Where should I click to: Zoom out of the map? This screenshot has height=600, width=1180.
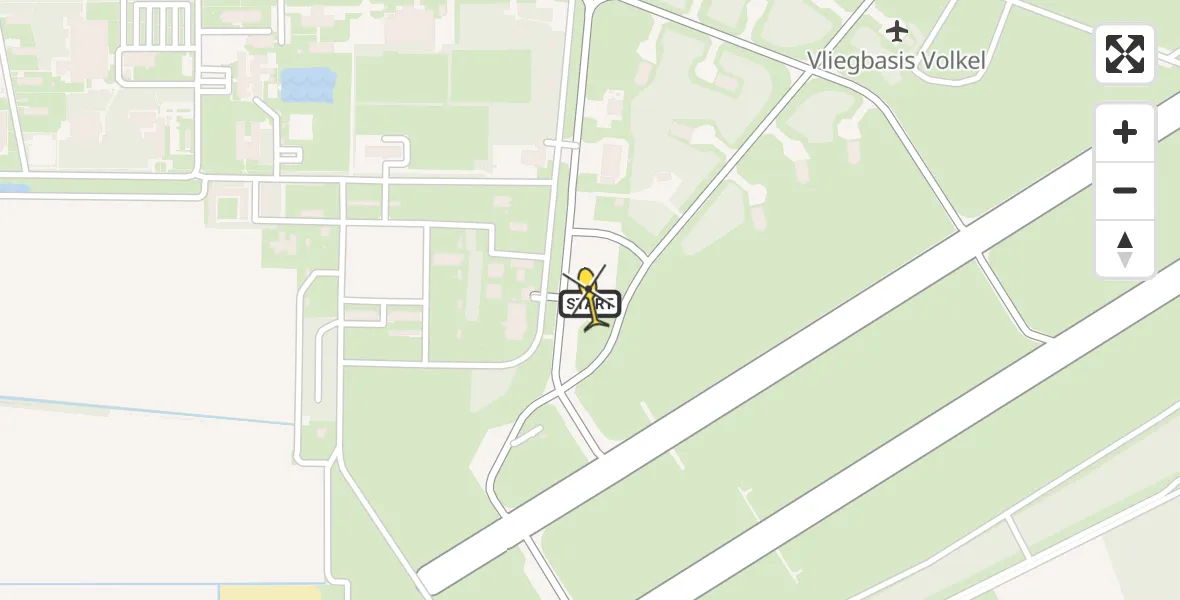pyautogui.click(x=1125, y=190)
